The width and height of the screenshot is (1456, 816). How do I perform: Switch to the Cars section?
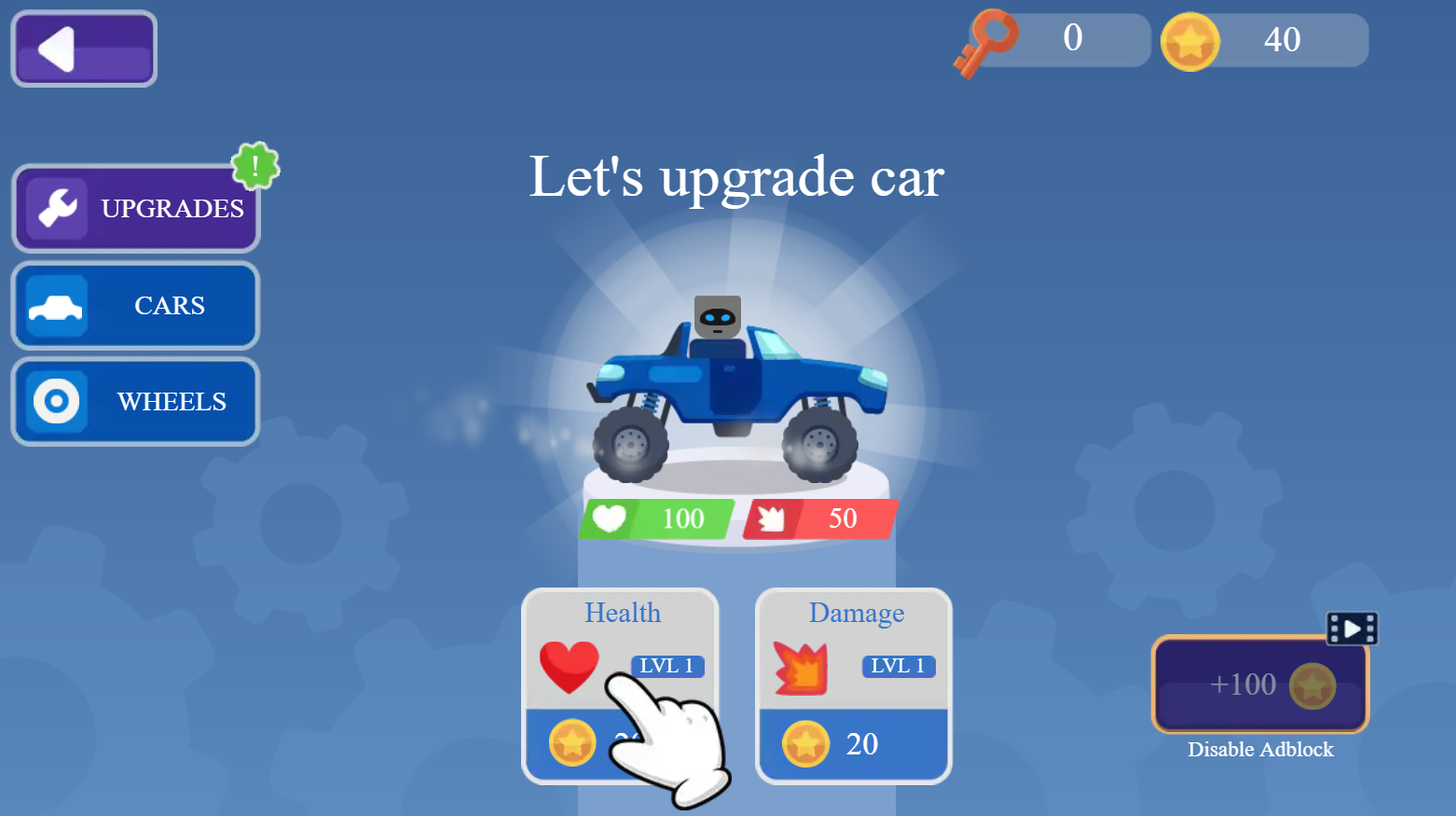(136, 306)
